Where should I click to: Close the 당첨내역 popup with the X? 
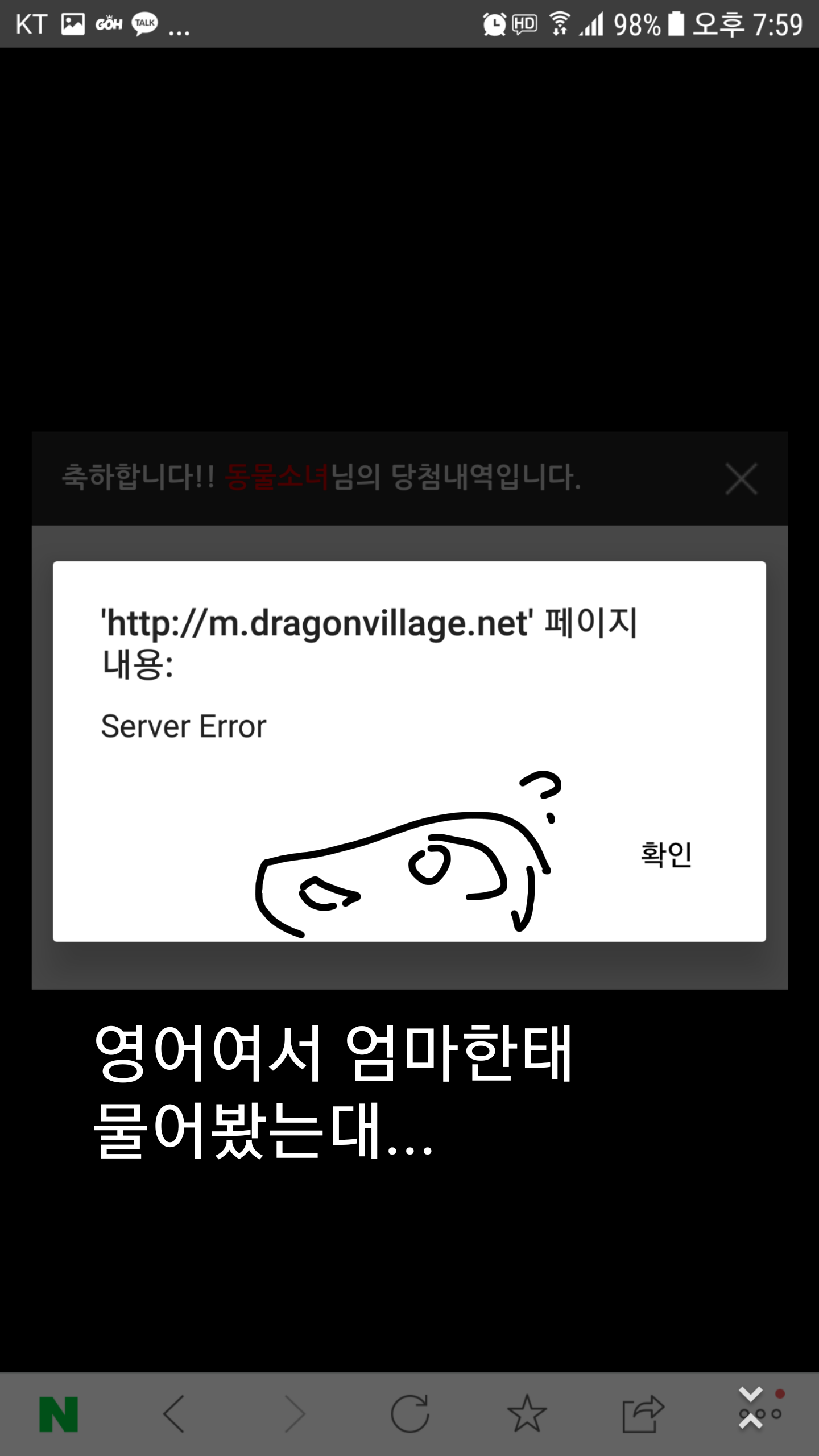coord(741,478)
